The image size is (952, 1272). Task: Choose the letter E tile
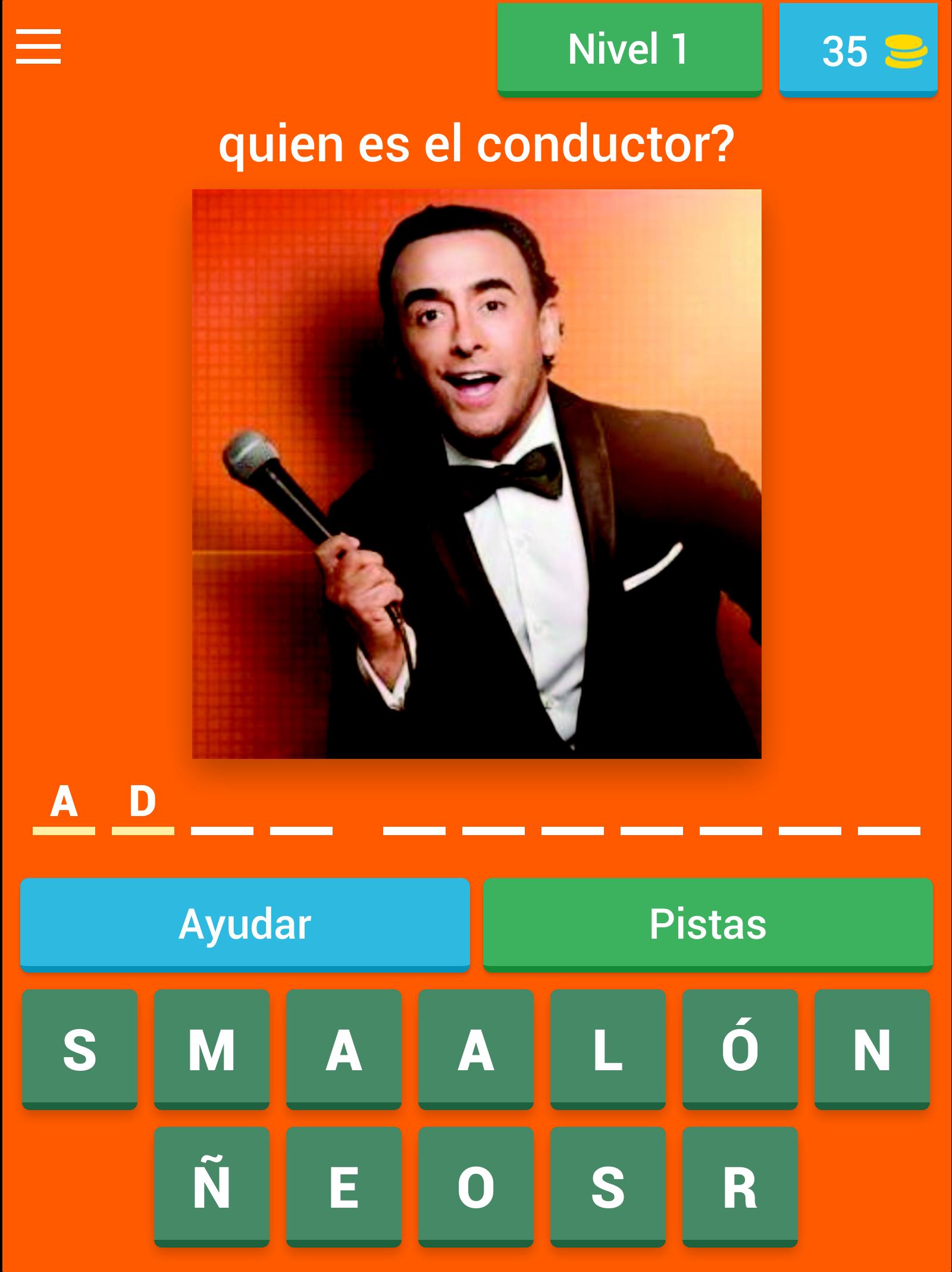(343, 1186)
